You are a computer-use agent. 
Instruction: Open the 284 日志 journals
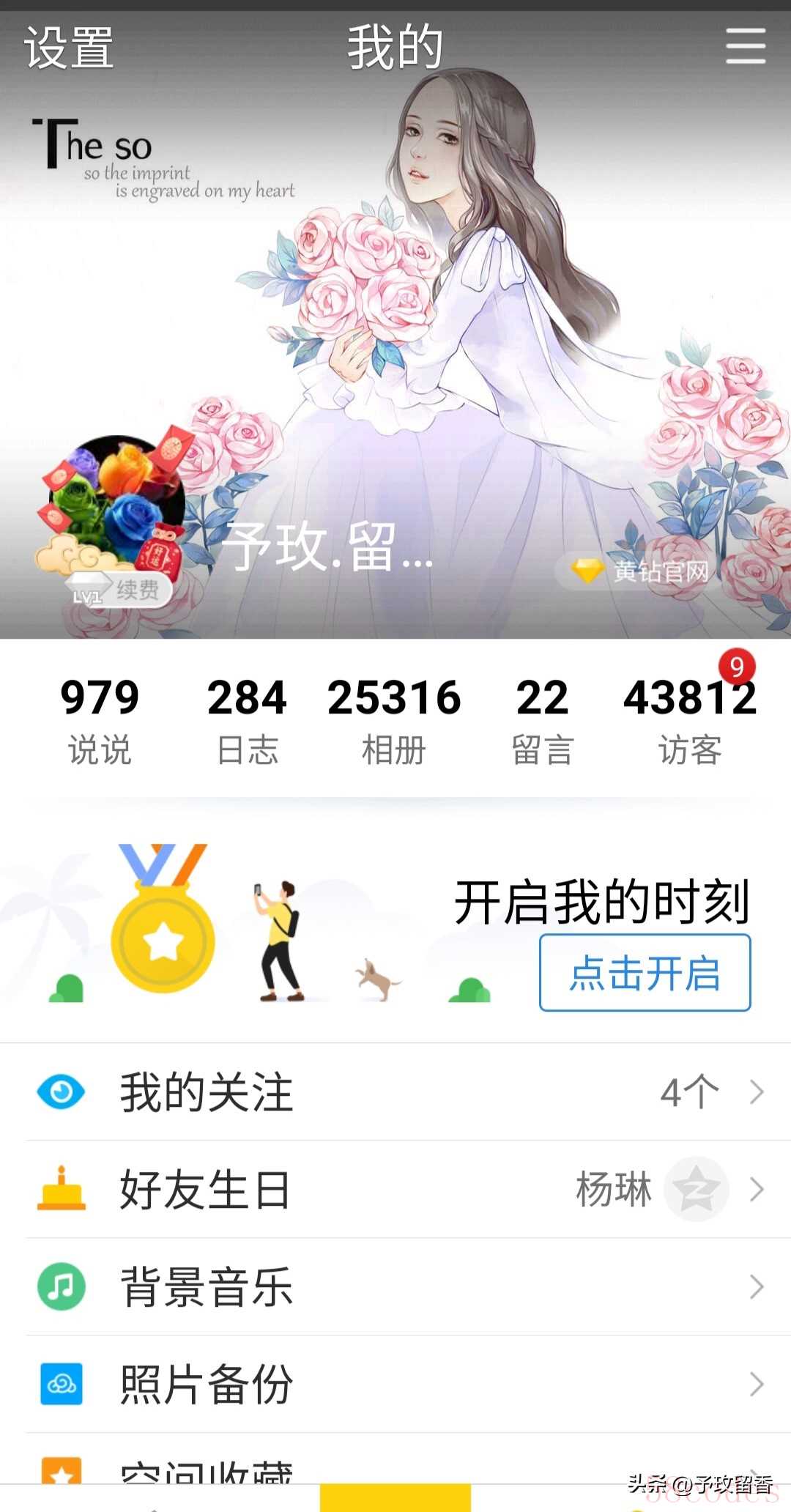point(247,719)
